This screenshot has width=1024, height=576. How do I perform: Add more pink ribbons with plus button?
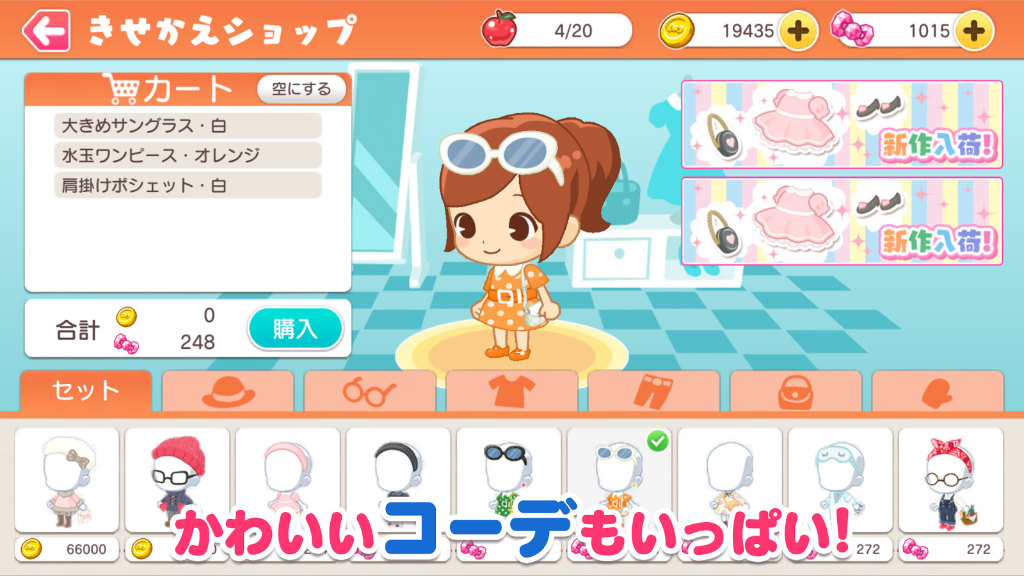974,31
